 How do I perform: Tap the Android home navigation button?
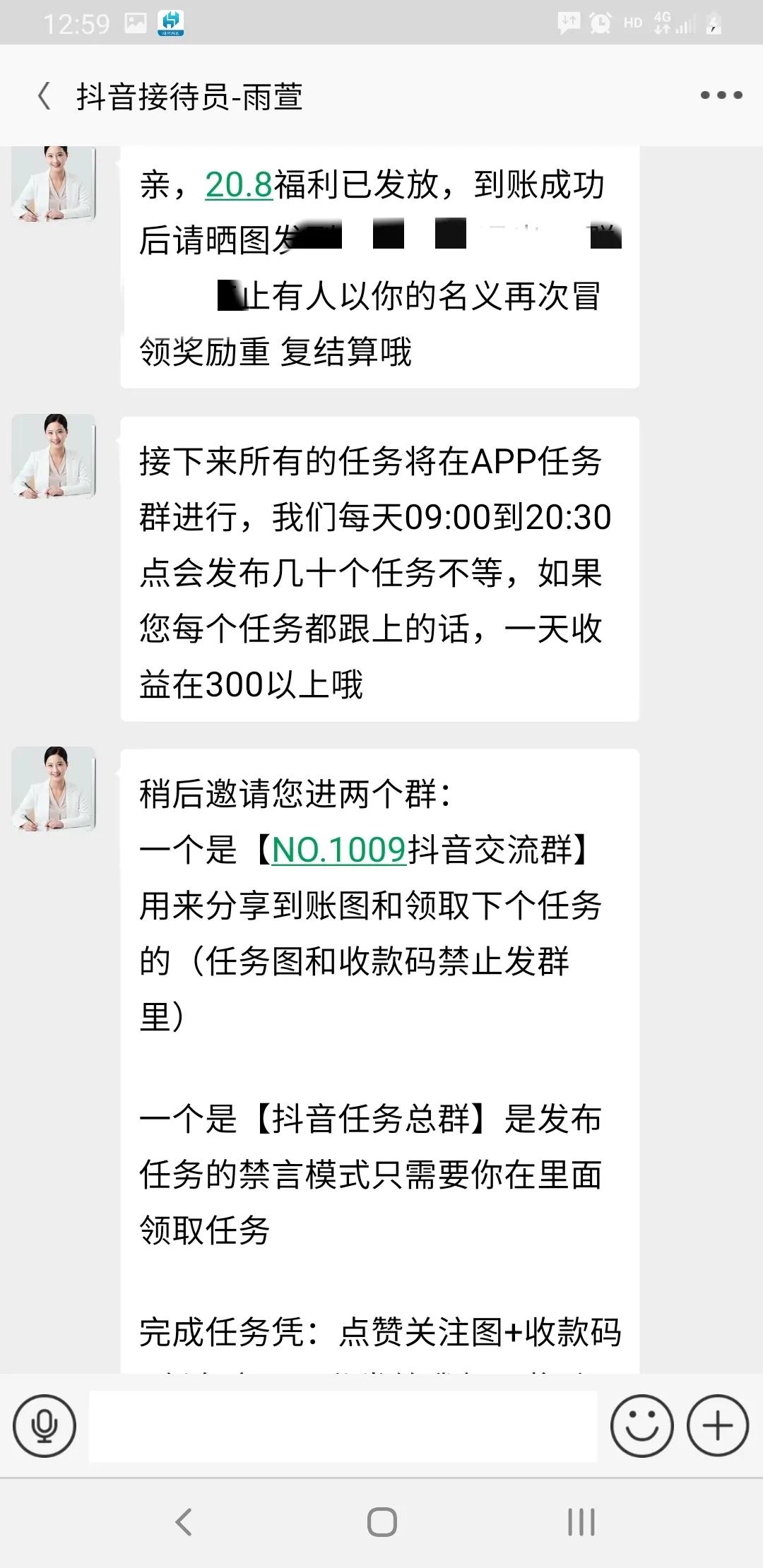point(380,1519)
